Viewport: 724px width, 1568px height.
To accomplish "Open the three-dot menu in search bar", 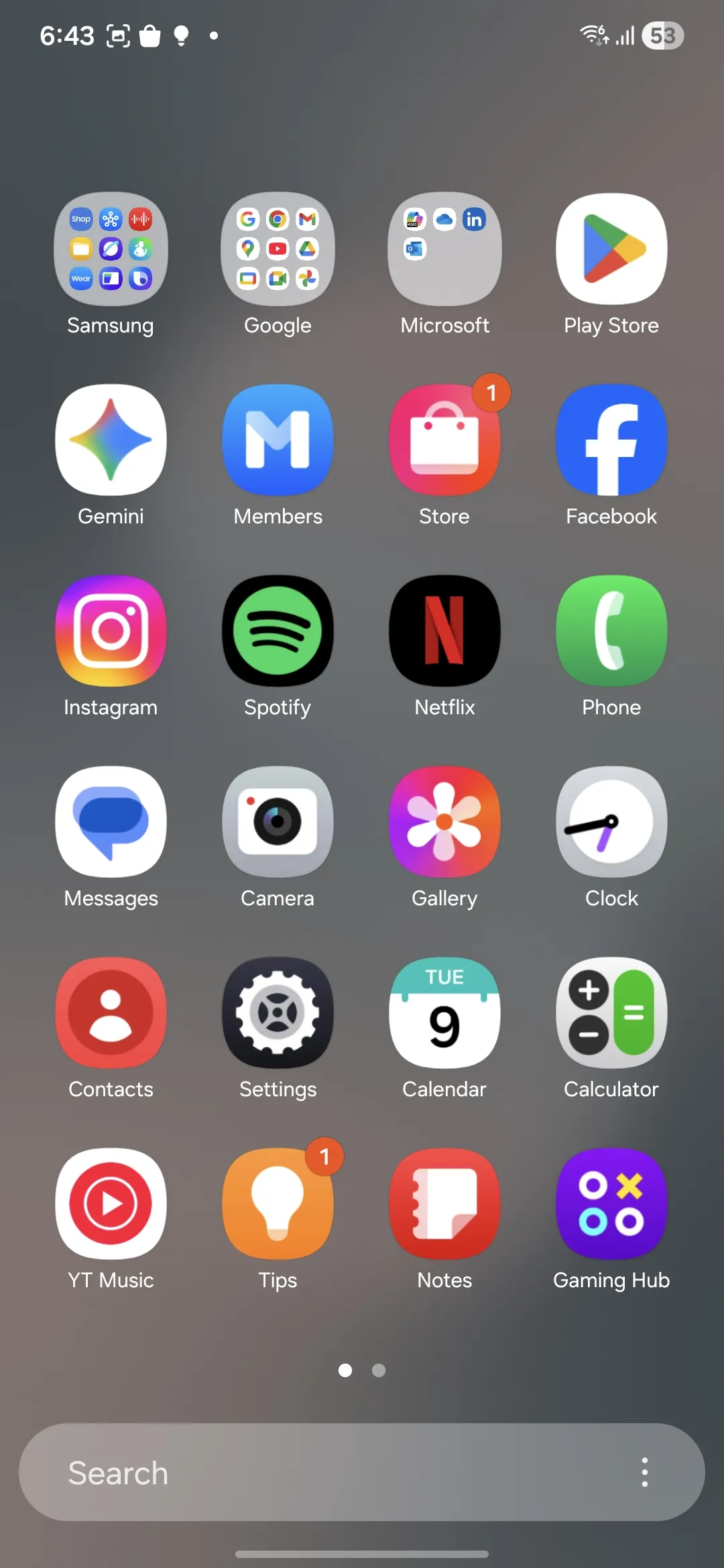I will coord(644,1472).
